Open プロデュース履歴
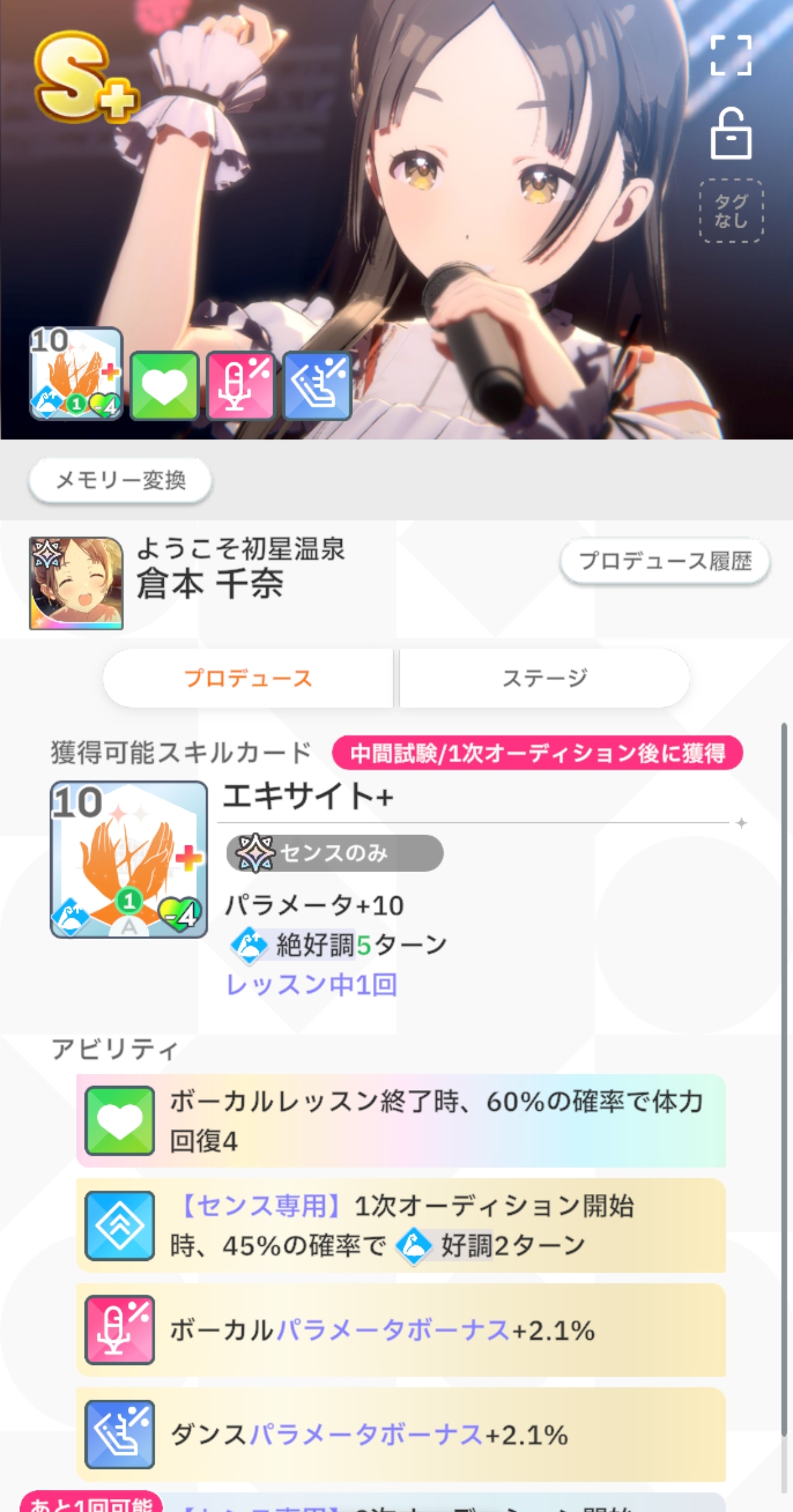 [x=665, y=561]
